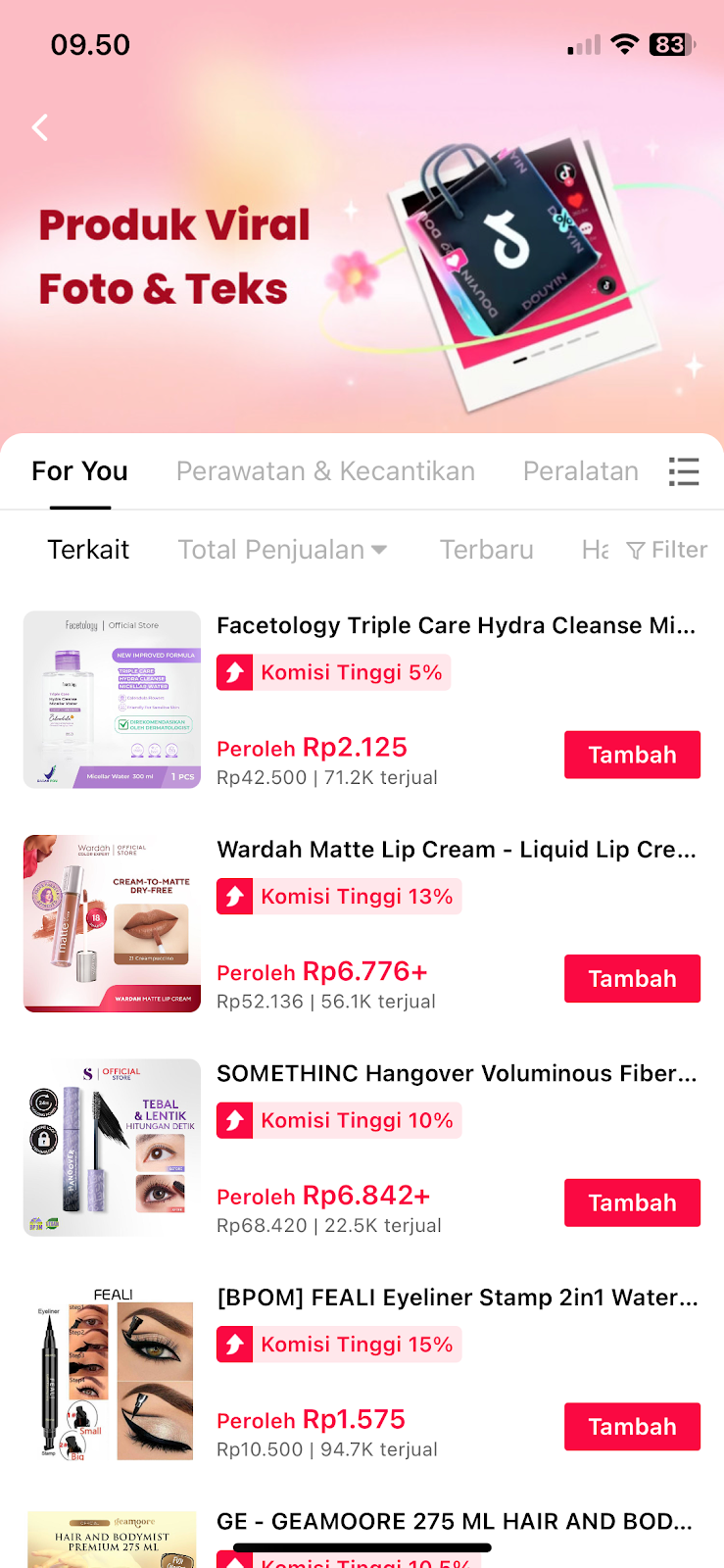Add Wardah Matte Lip Cream with Tambah

pyautogui.click(x=632, y=979)
